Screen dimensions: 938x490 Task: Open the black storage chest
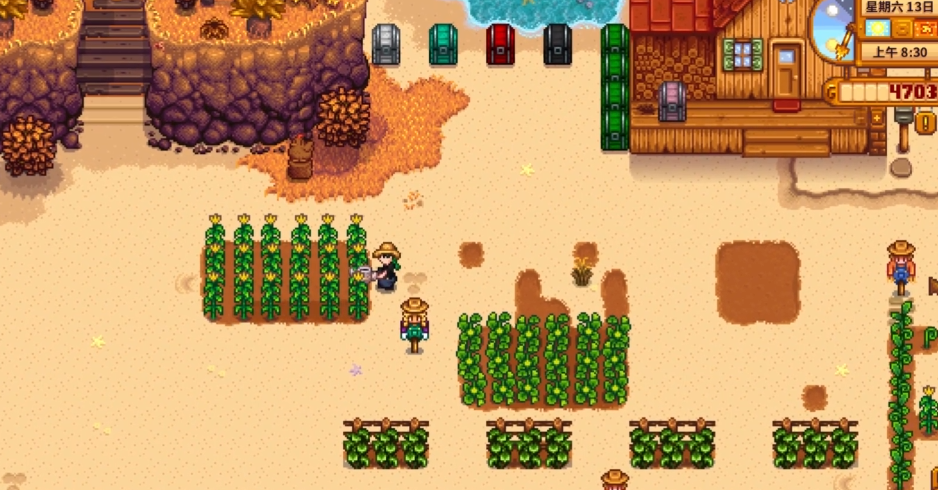[557, 45]
